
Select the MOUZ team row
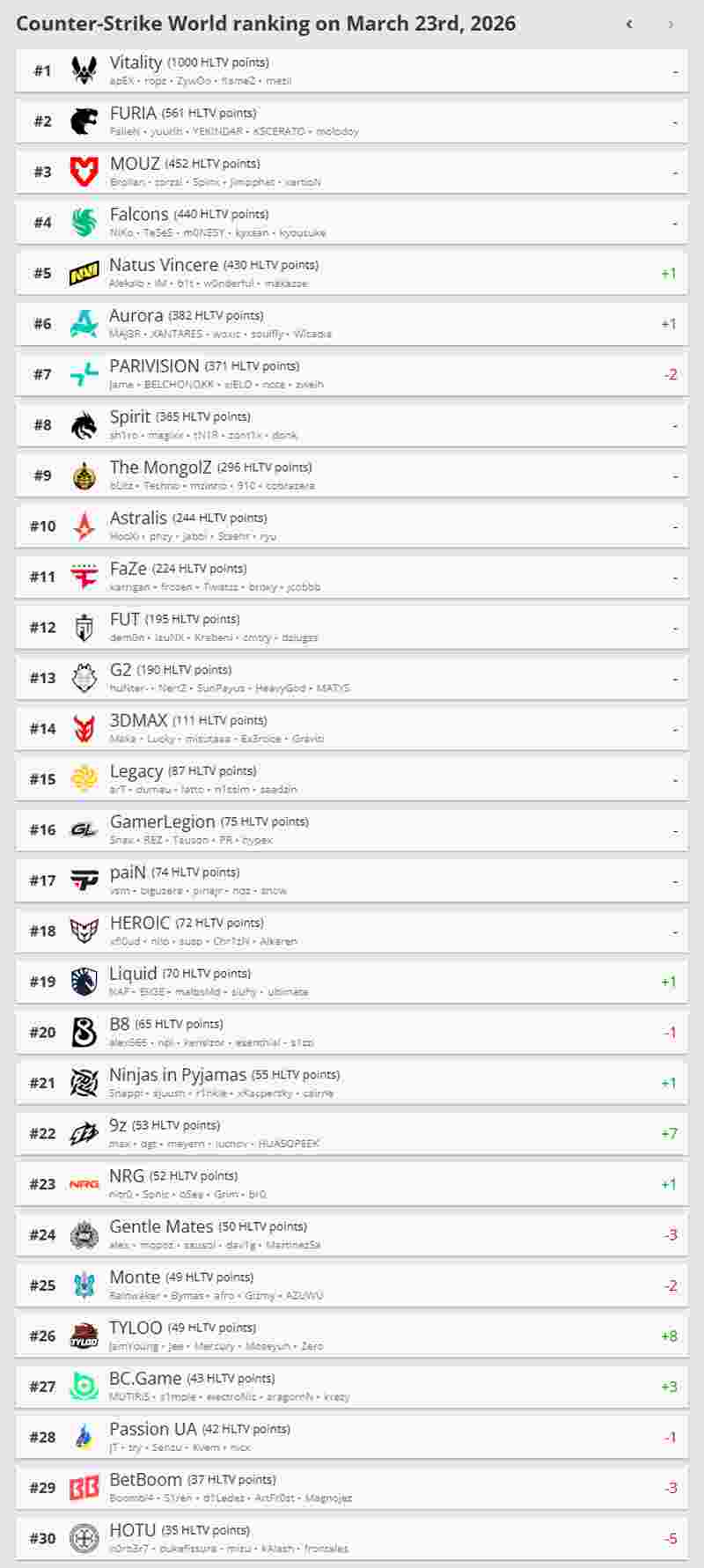tap(135, 164)
